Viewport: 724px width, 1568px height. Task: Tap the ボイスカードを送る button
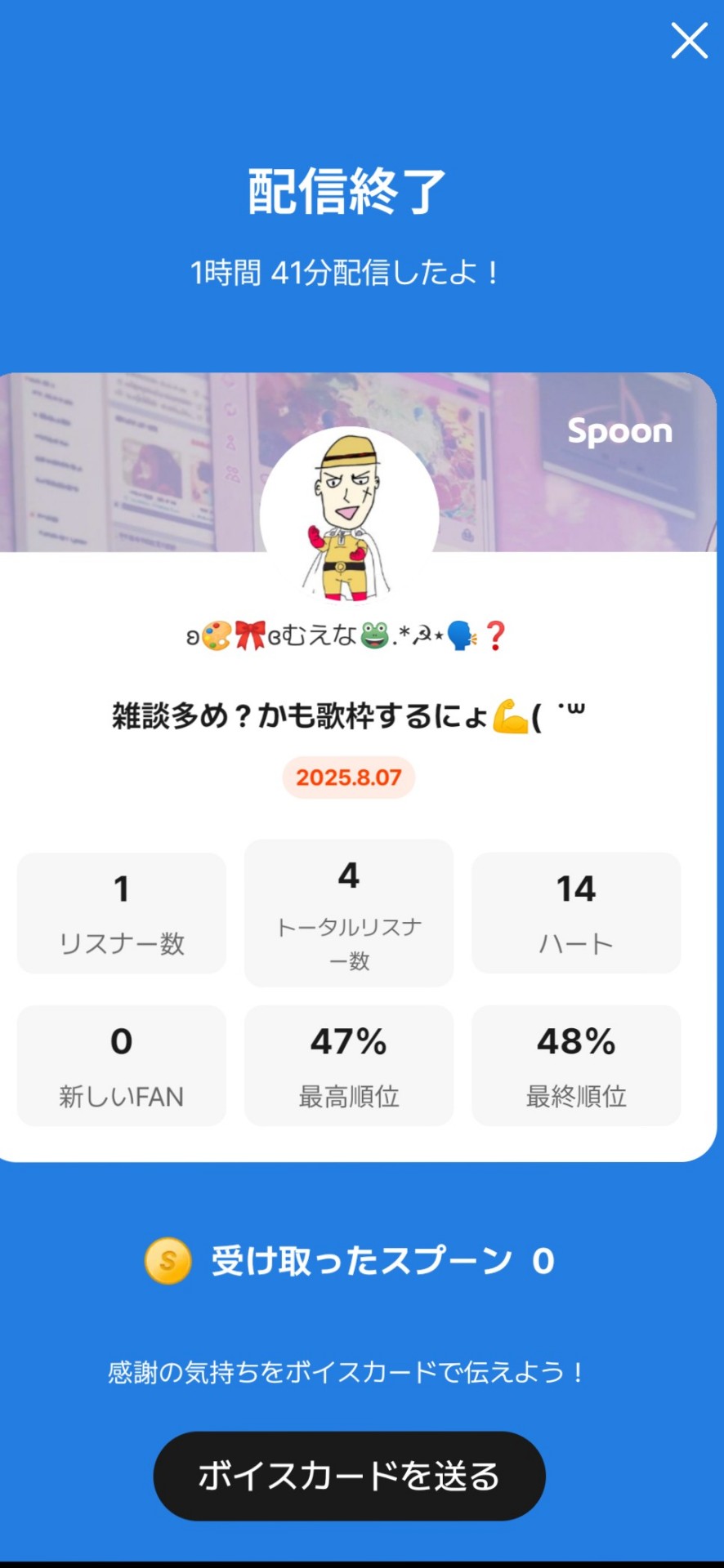pos(349,1476)
